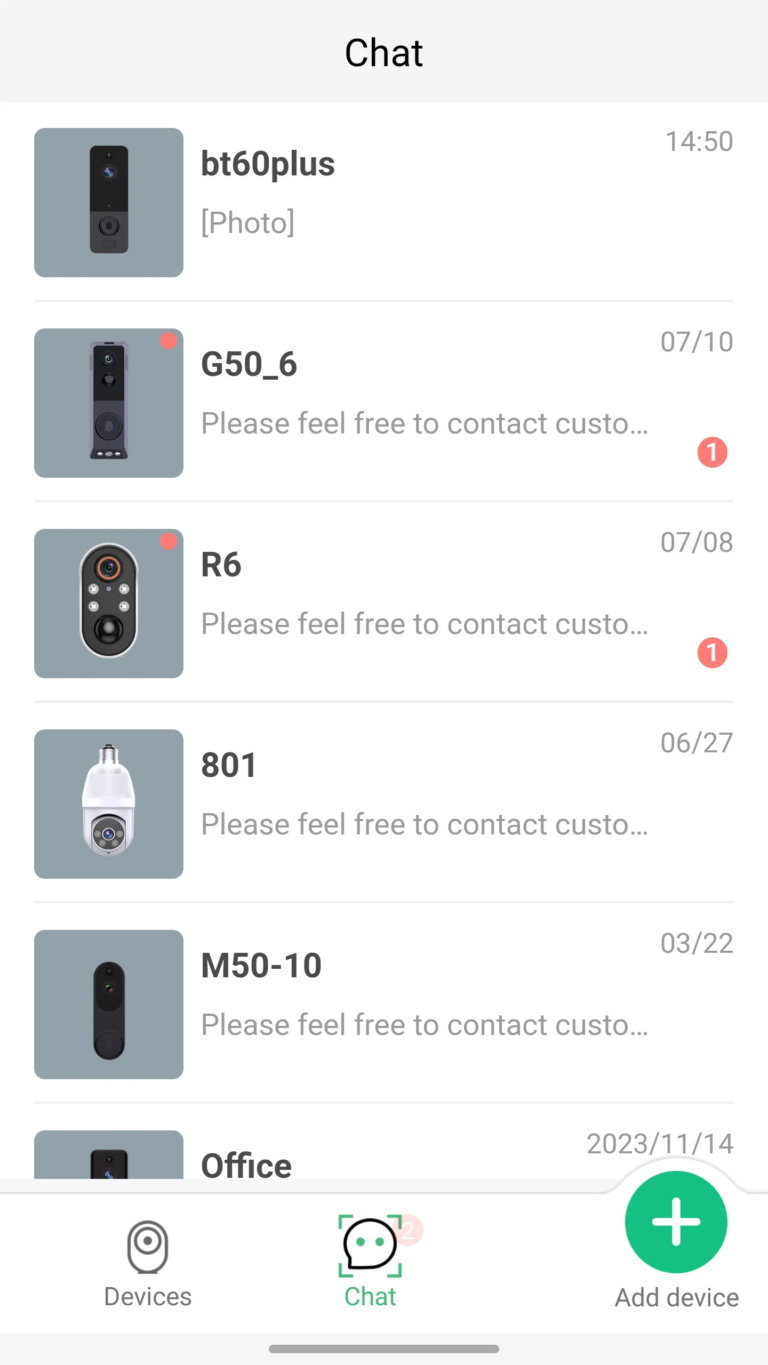Select the R6 camera thumbnail

pos(108,603)
